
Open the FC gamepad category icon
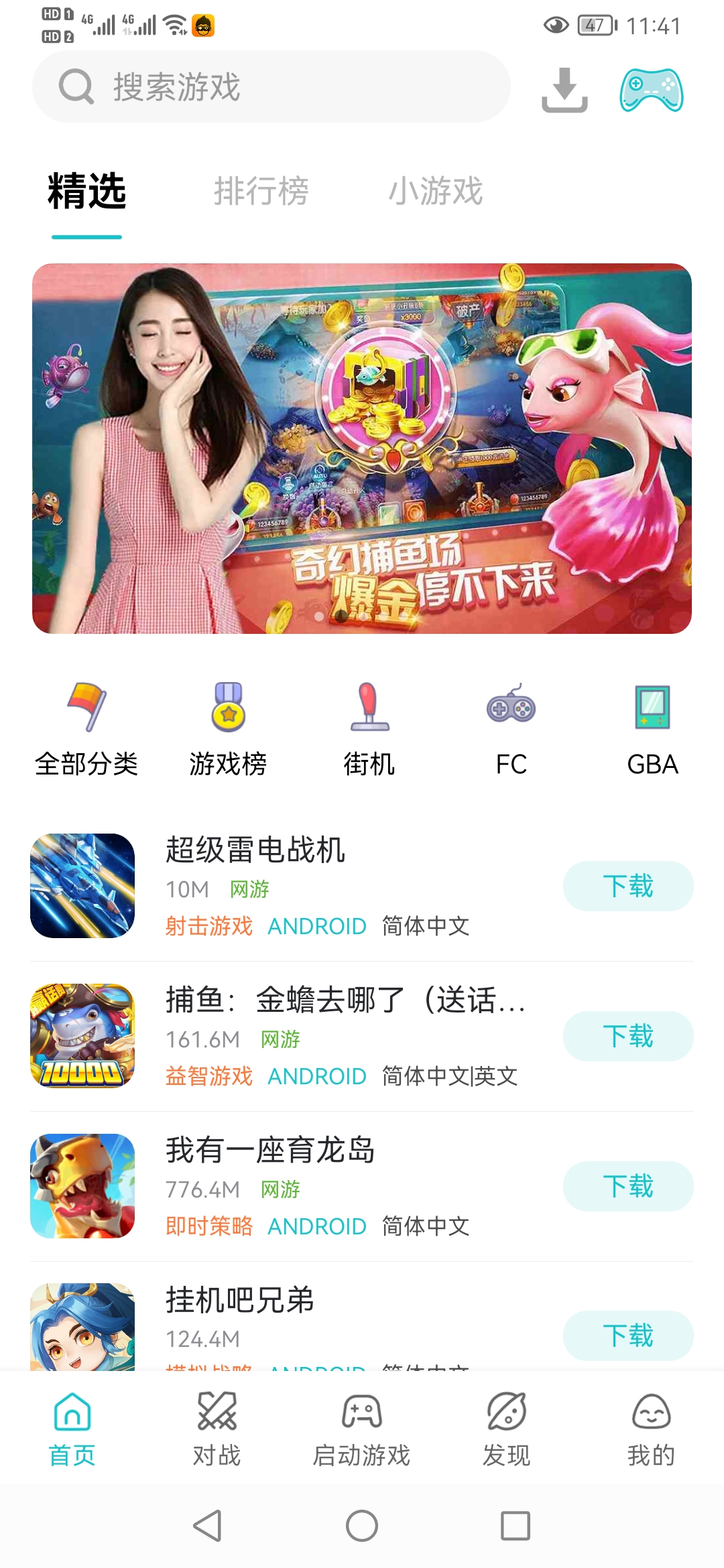(x=513, y=710)
